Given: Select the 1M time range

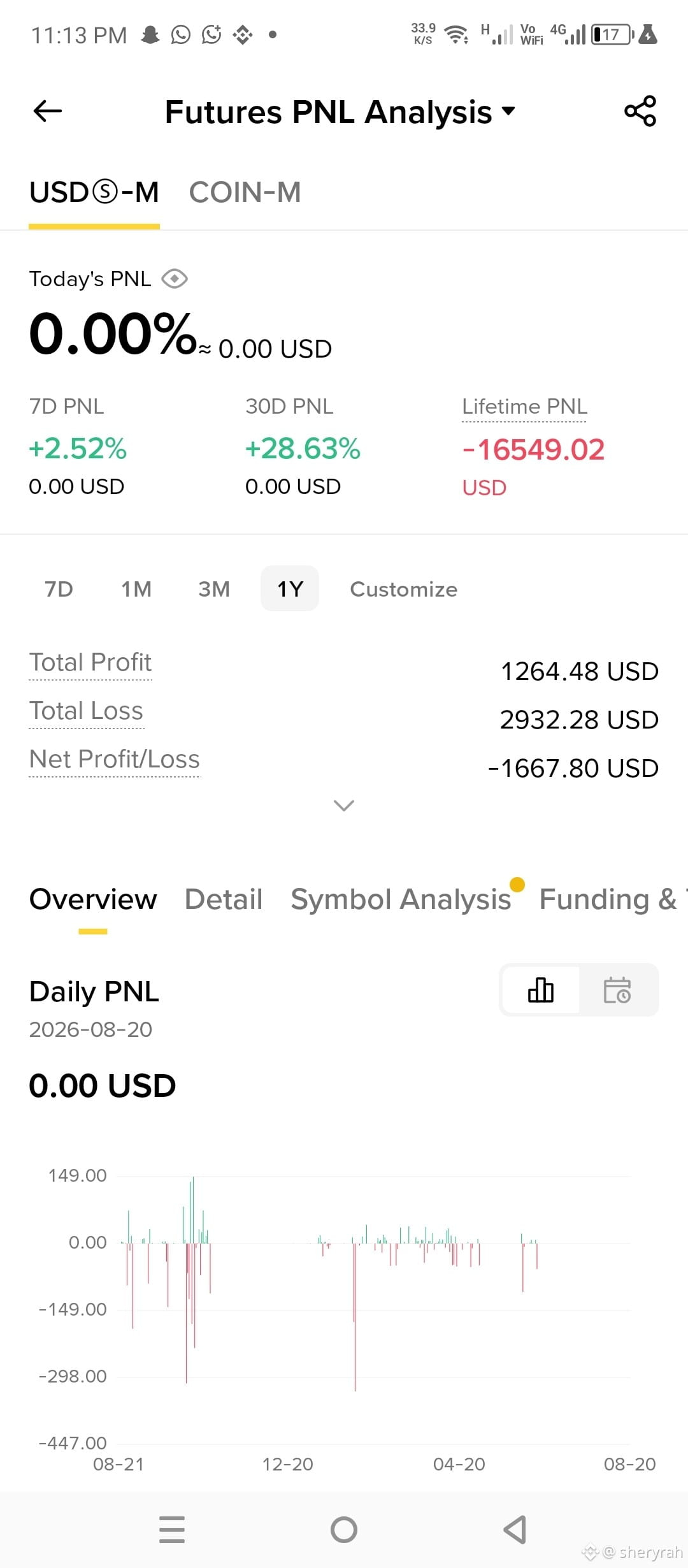Looking at the screenshot, I should (x=136, y=589).
